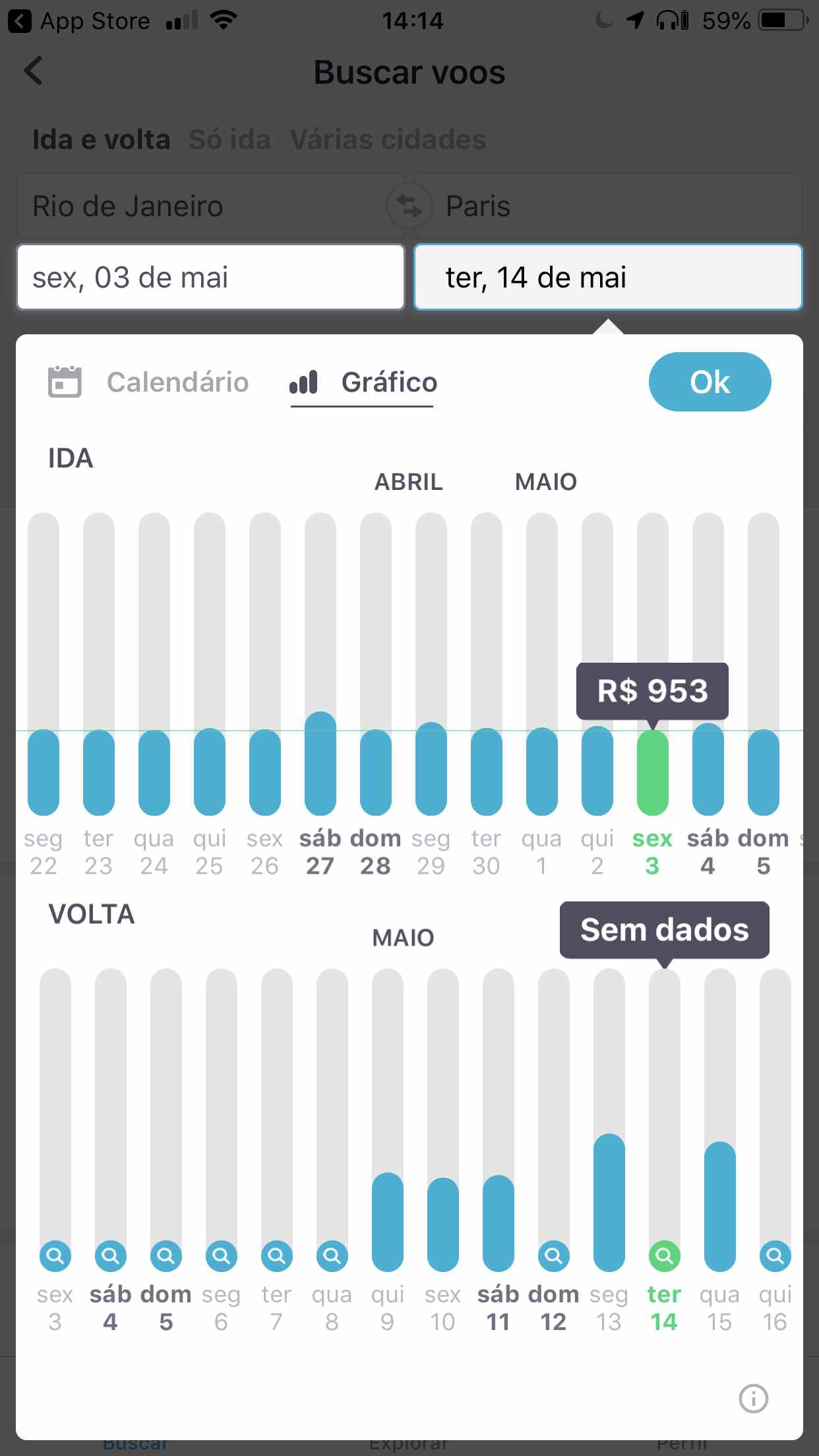The height and width of the screenshot is (1456, 819).
Task: Choose seg 29 bar in the IDA chart
Action: pos(431,769)
